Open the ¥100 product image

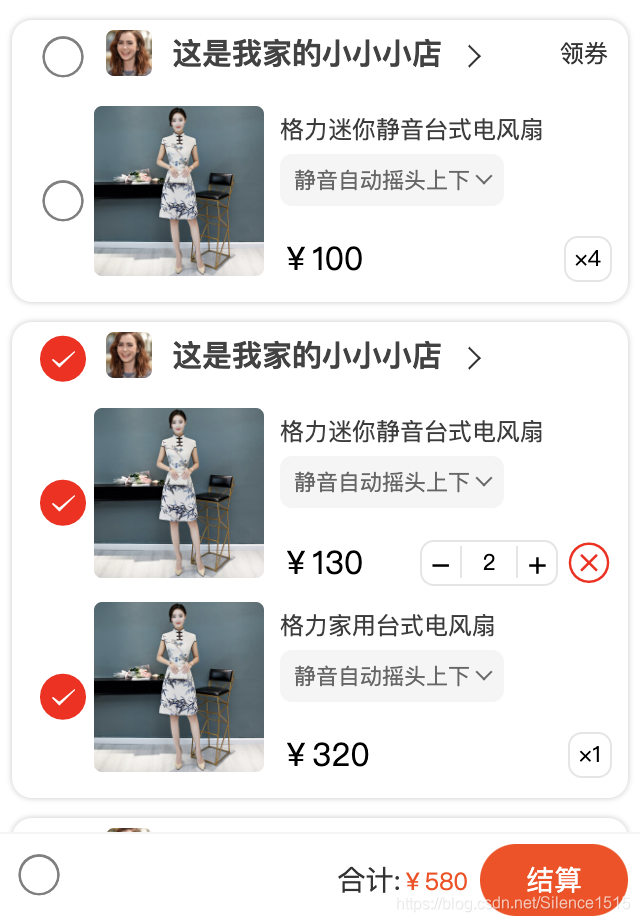click(x=179, y=191)
